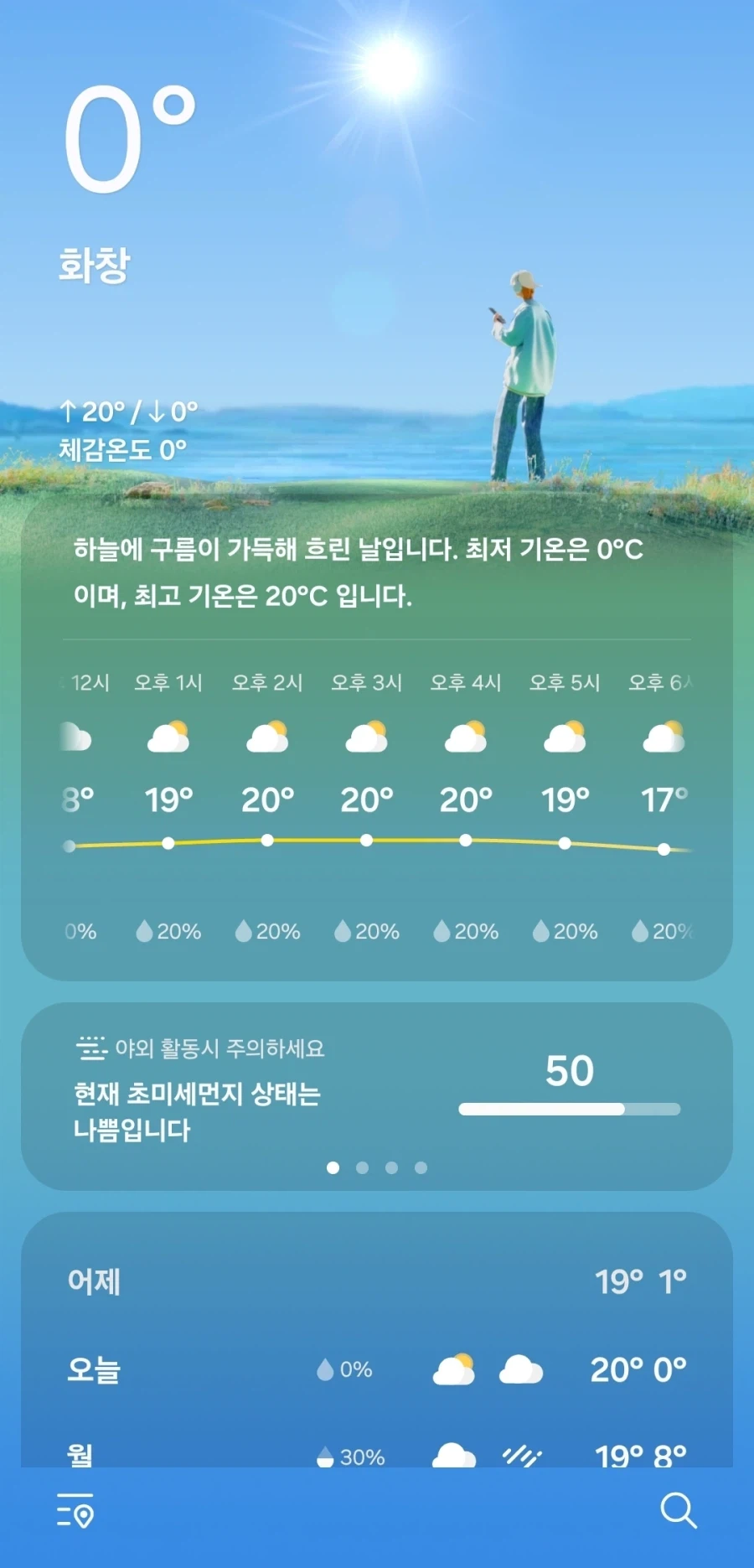The height and width of the screenshot is (1568, 754).
Task: Tap the first page dot under the dust card
Action: [334, 1166]
